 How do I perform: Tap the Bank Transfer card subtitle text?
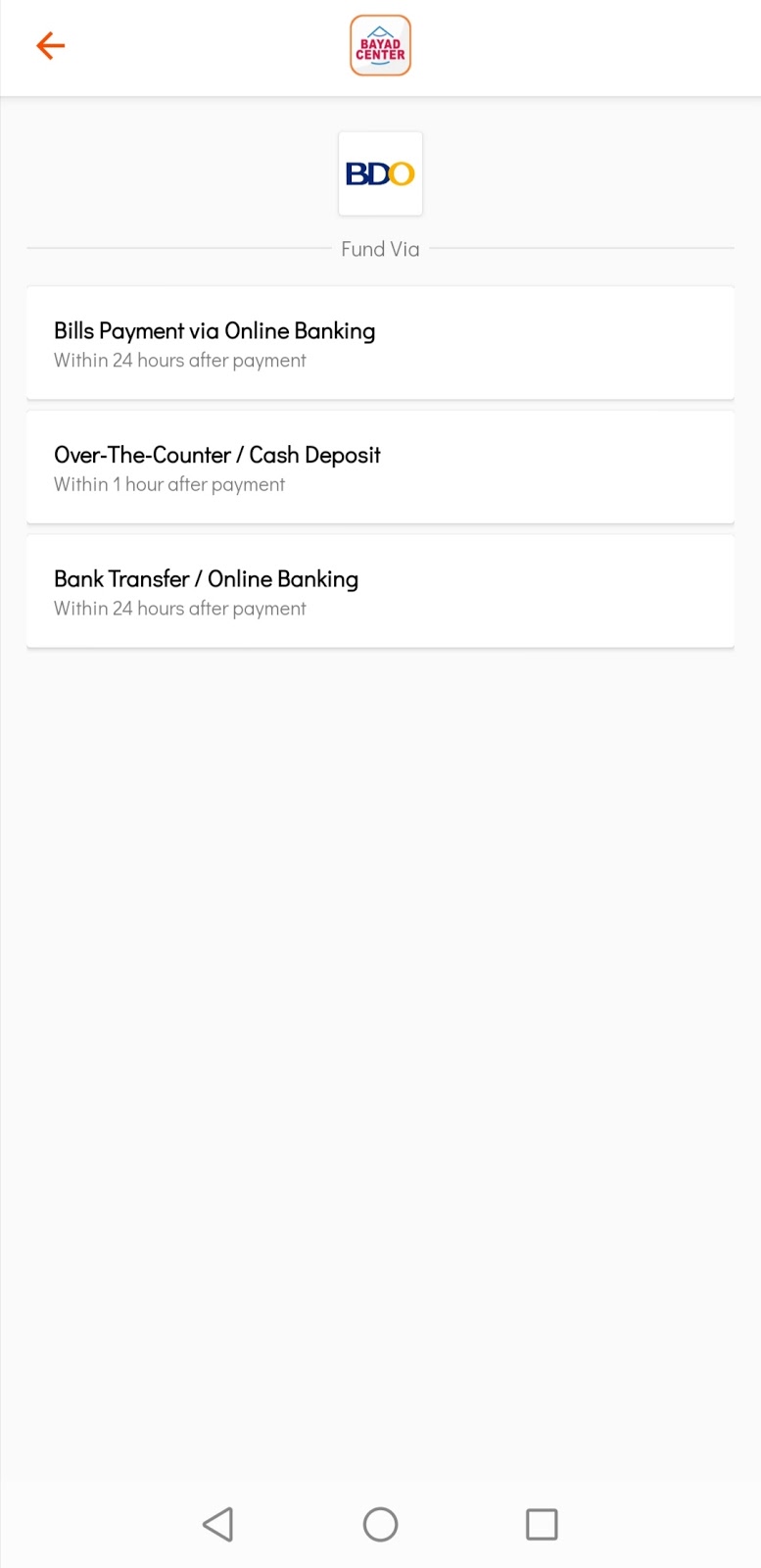[179, 608]
